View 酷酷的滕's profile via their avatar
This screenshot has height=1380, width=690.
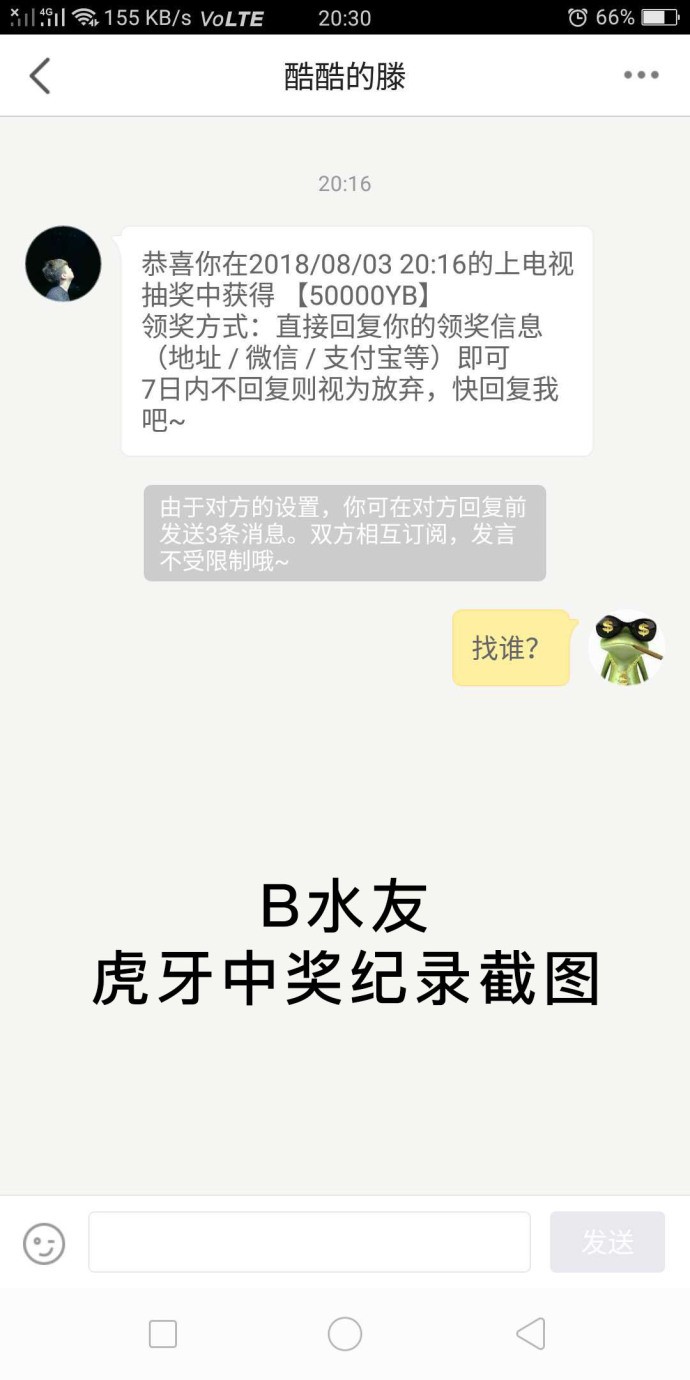63,264
